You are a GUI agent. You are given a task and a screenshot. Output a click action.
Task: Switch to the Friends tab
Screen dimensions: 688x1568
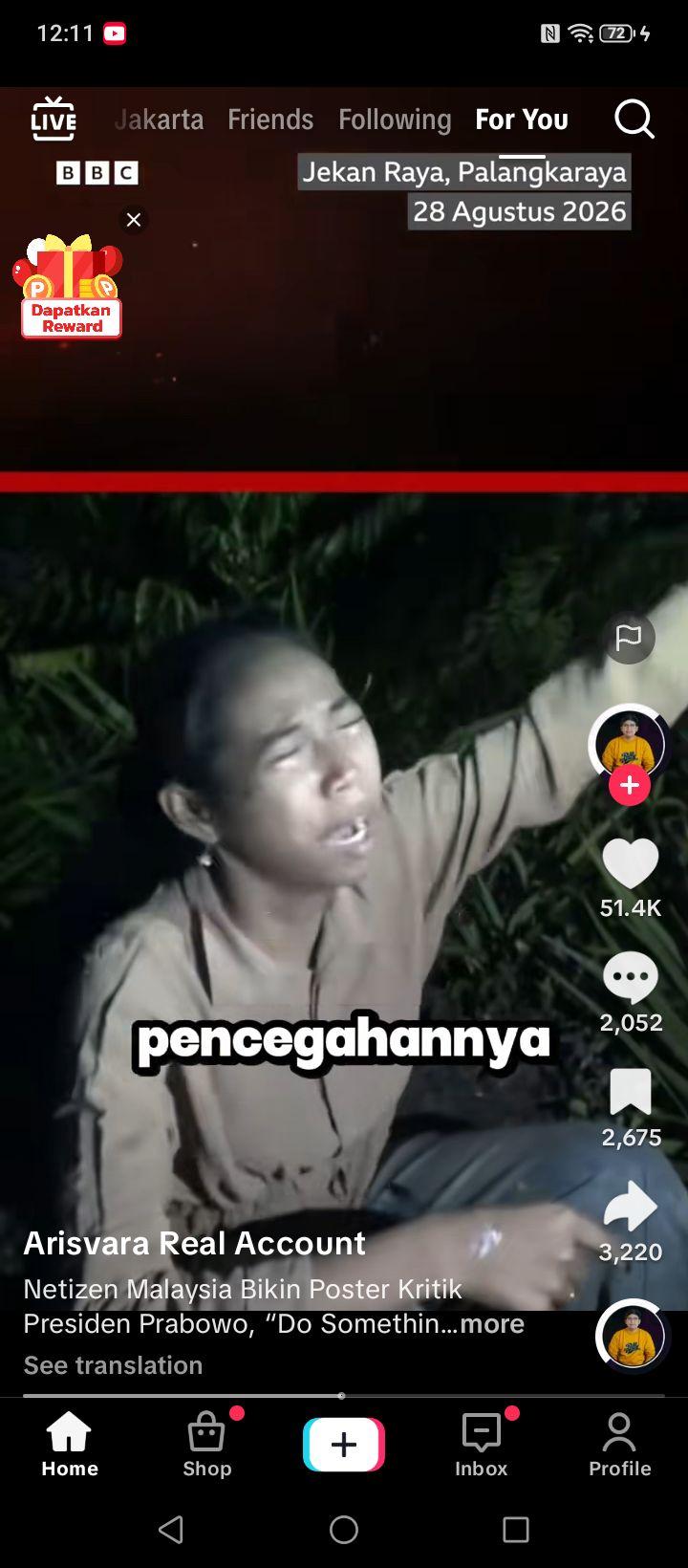[x=270, y=120]
